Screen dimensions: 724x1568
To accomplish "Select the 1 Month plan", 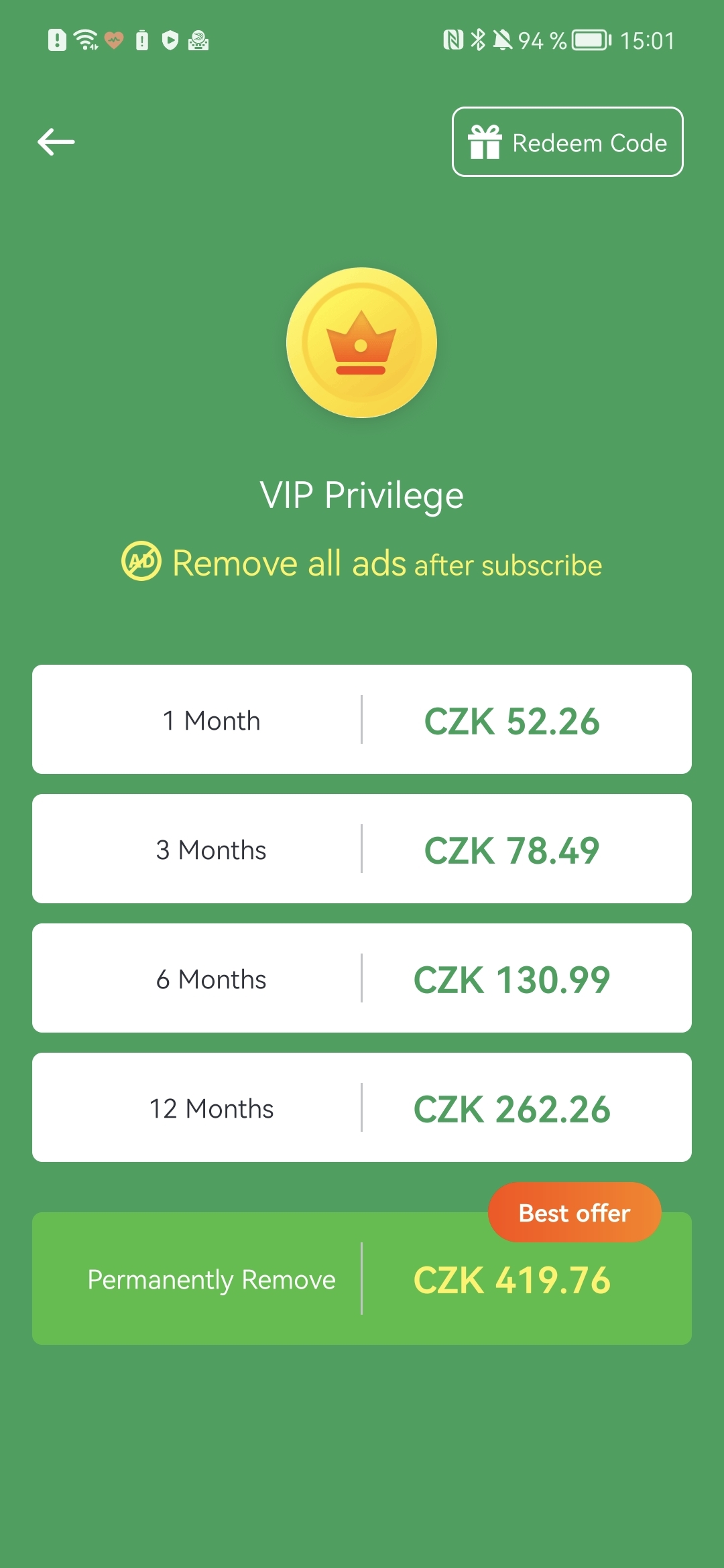I will point(362,720).
